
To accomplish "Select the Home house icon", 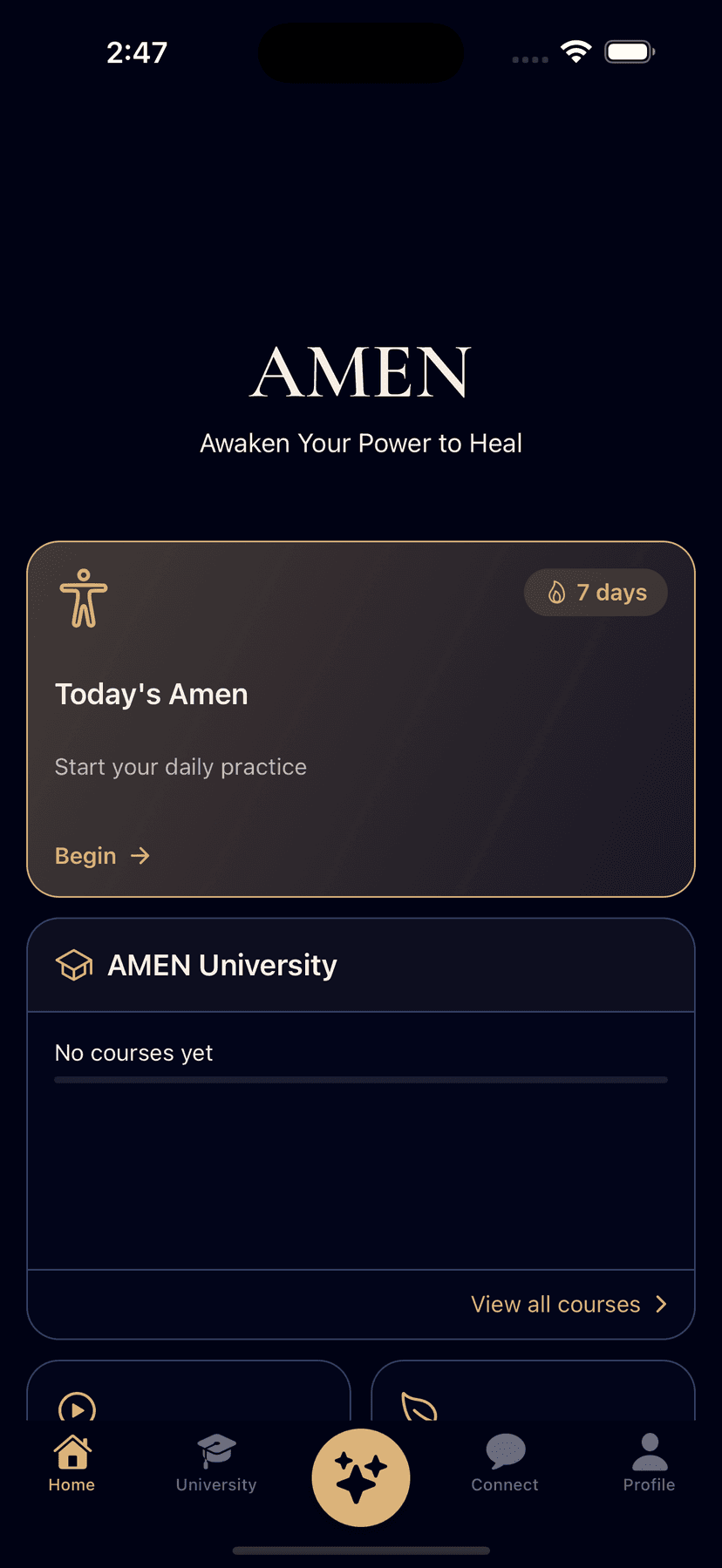I will point(72,1449).
